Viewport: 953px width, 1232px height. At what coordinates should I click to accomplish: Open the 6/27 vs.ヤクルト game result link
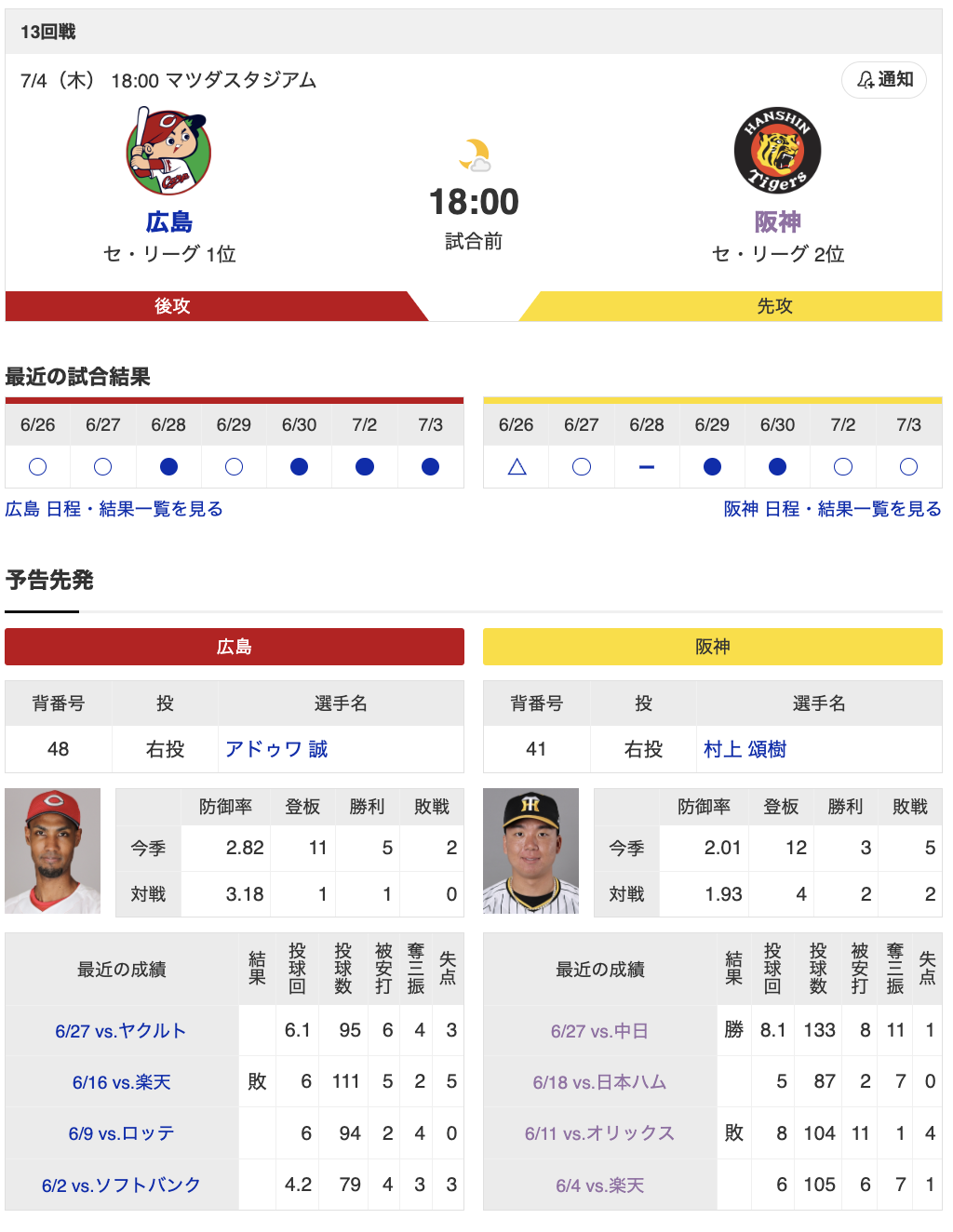click(x=122, y=1030)
